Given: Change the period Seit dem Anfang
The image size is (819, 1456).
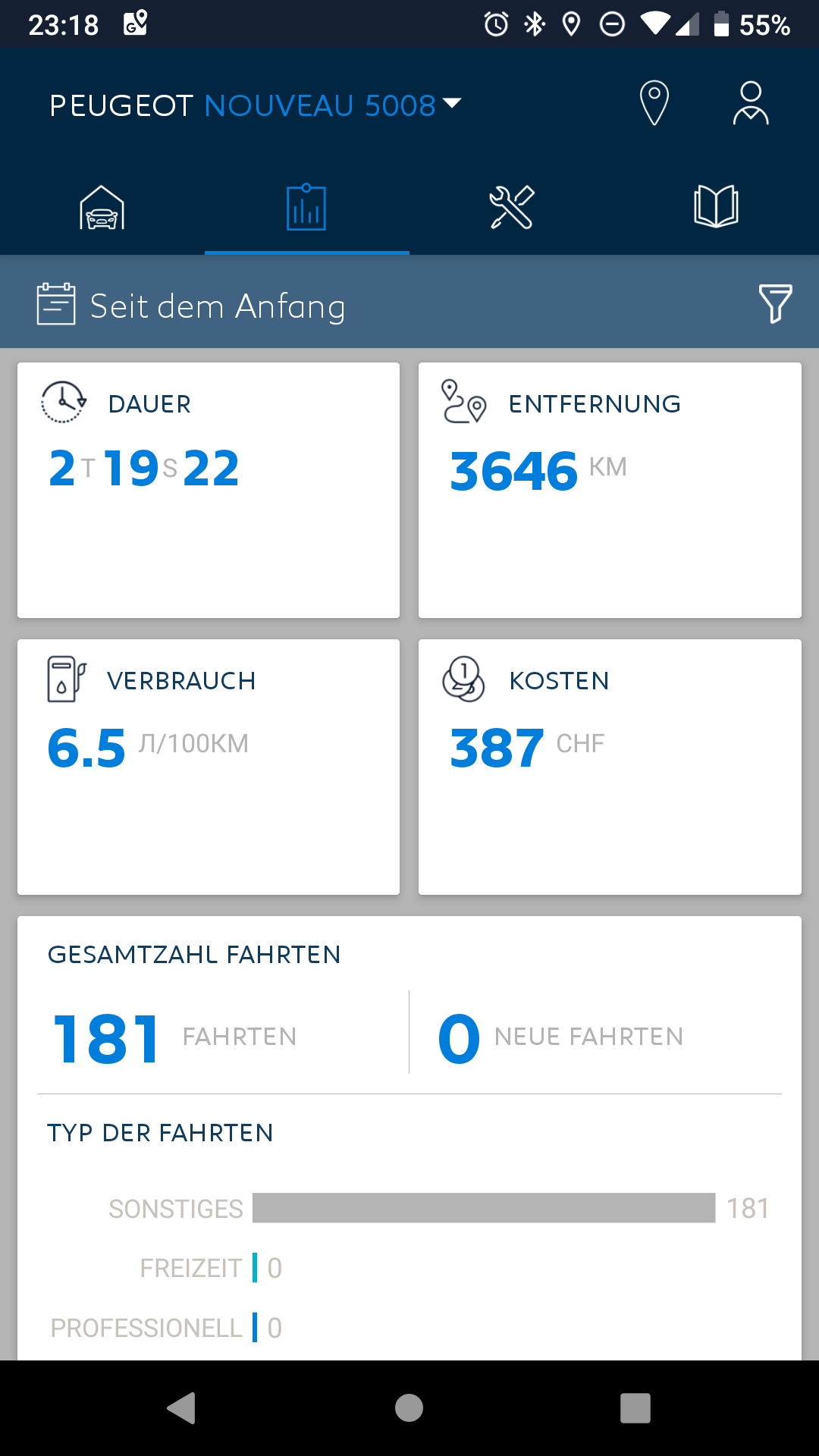Looking at the screenshot, I should point(217,306).
